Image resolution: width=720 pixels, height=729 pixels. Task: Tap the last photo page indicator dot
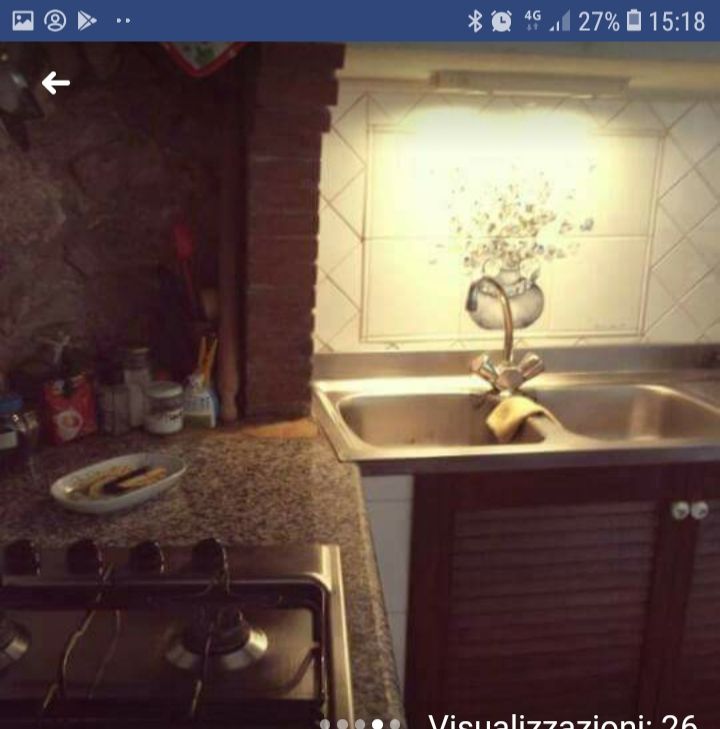[395, 723]
